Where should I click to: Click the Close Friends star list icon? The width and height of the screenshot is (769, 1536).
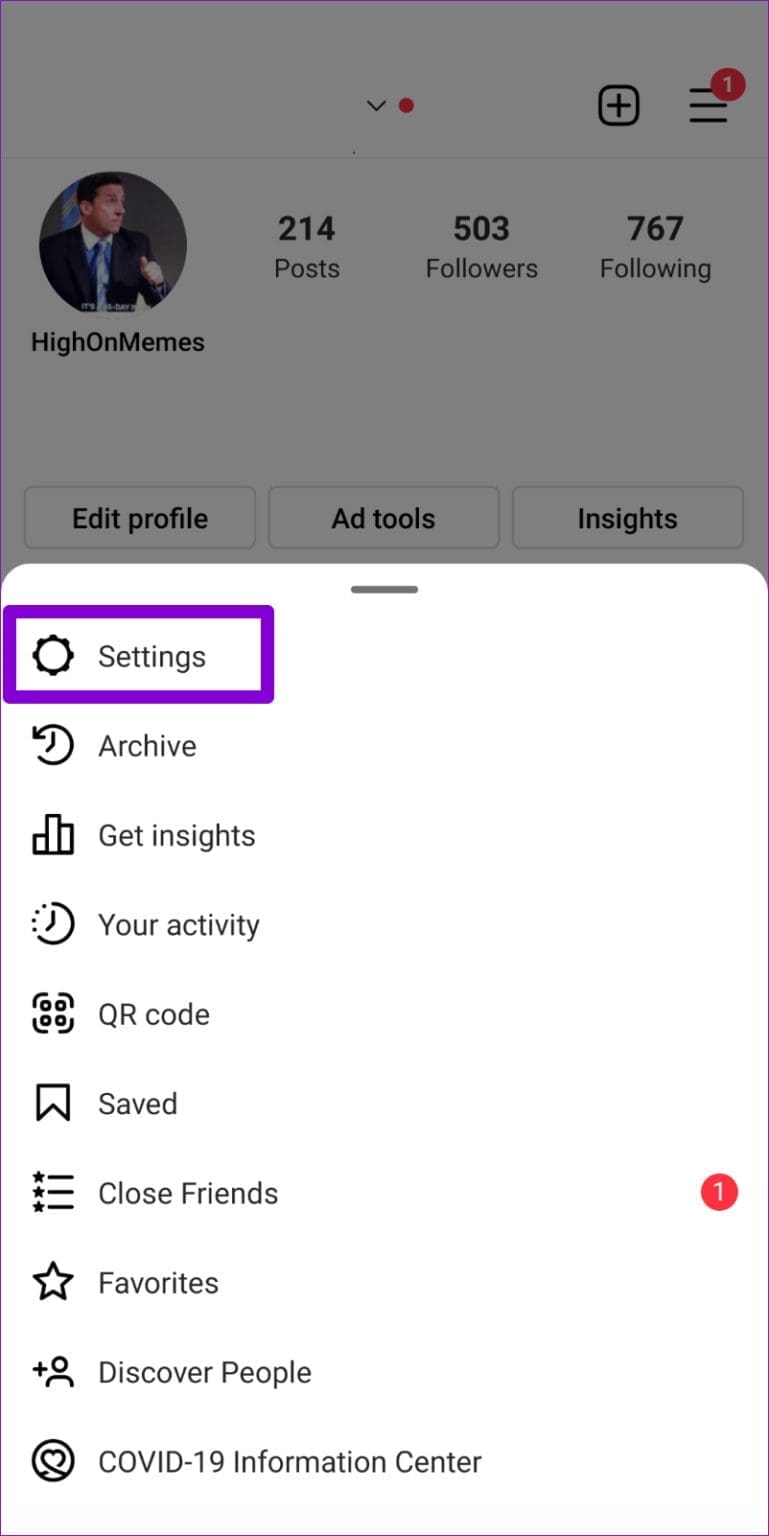(53, 1192)
